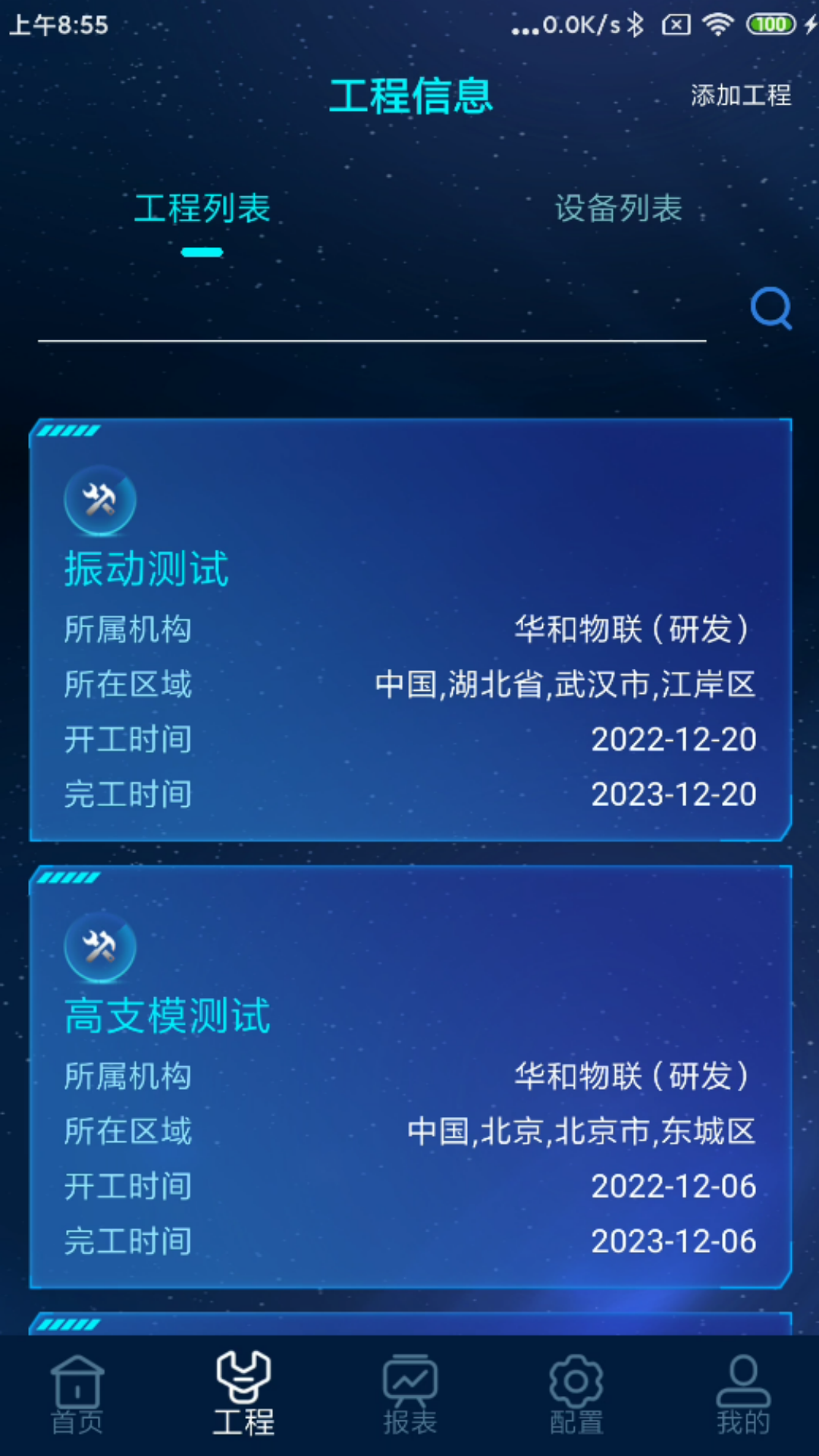Open the 我的 profile tab
819x1456 pixels.
743,1395
